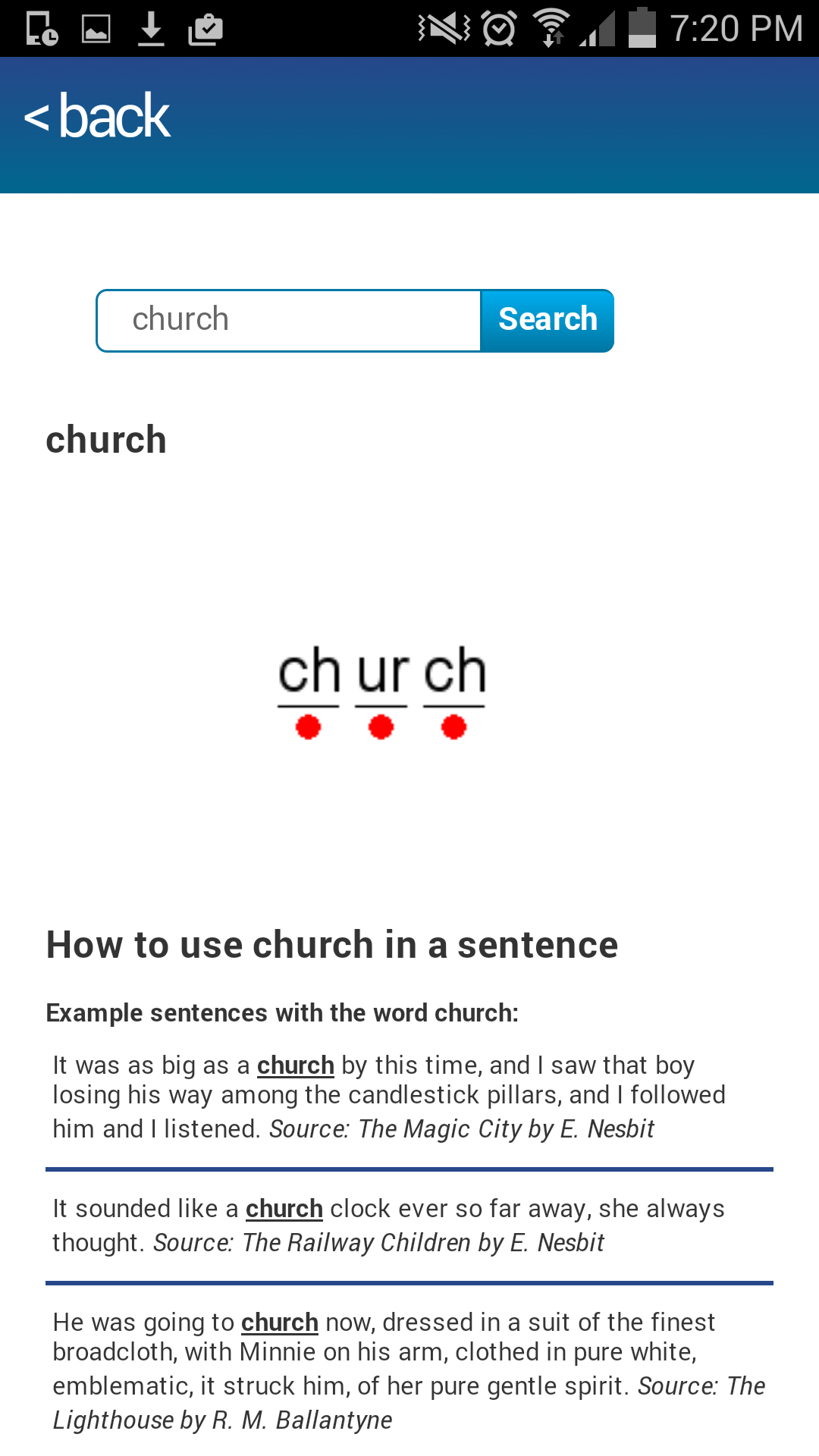Tap the Wi-Fi status icon
Image resolution: width=819 pixels, height=1456 pixels.
(x=548, y=28)
